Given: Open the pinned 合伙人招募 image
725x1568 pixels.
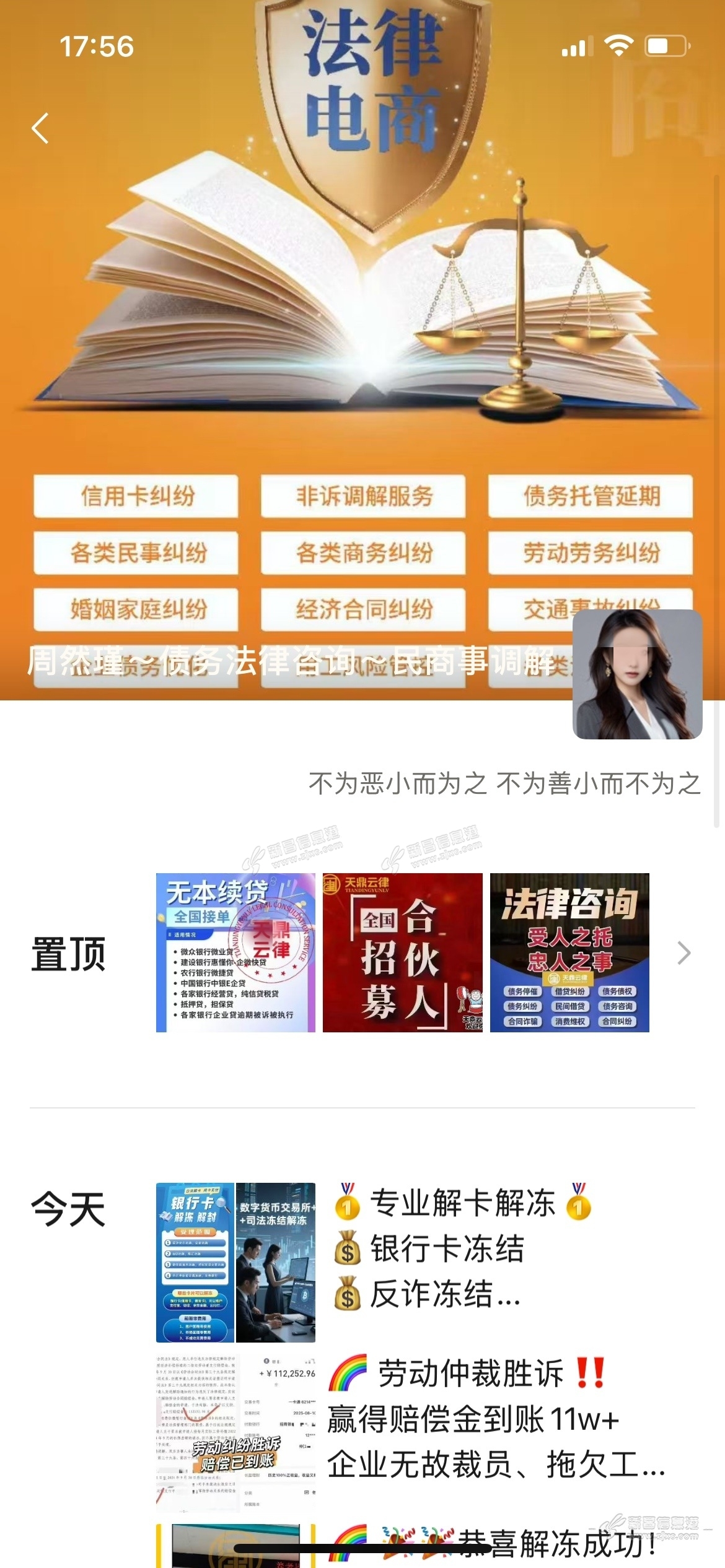Looking at the screenshot, I should click(402, 952).
